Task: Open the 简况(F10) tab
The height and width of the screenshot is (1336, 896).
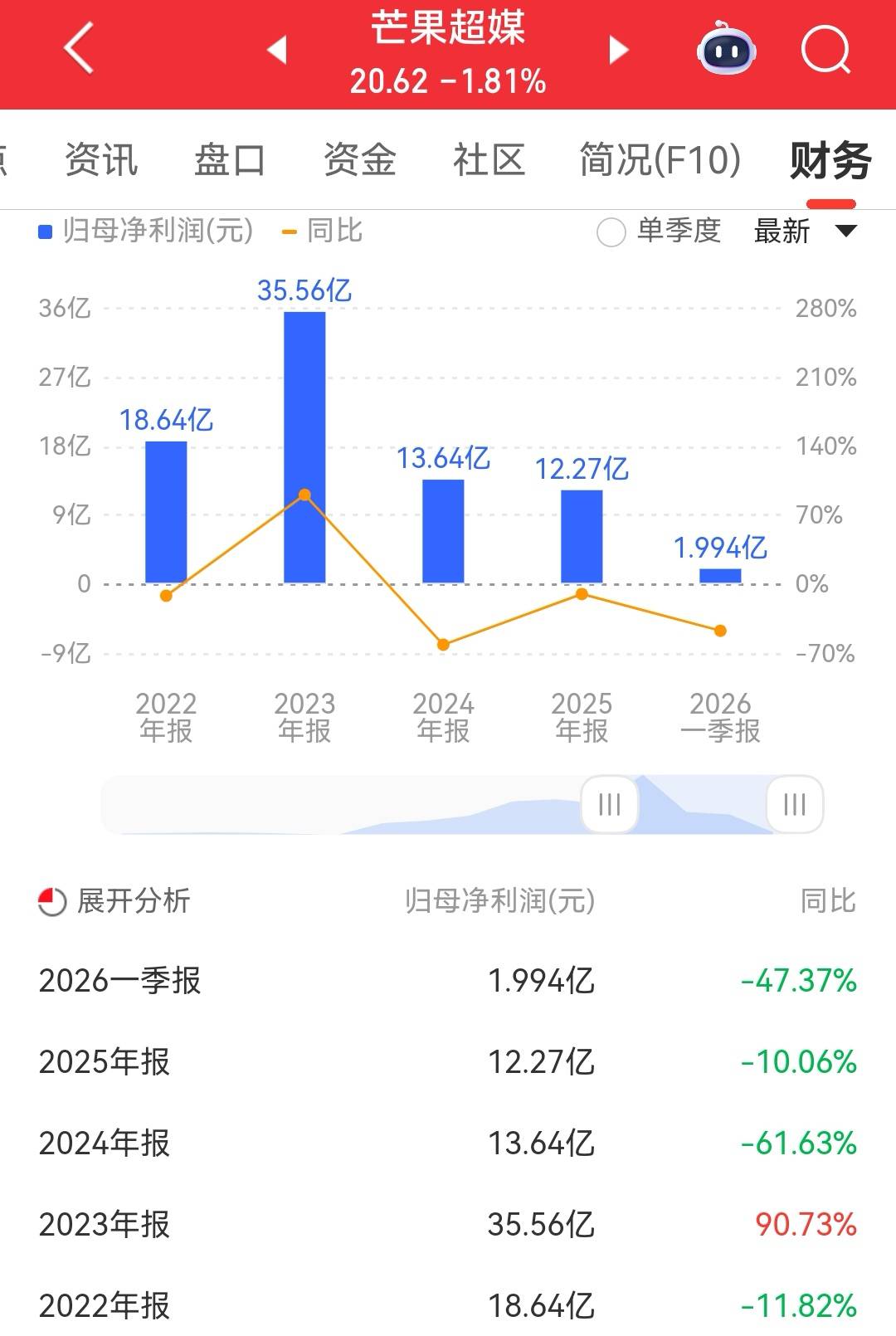Action: 660,159
